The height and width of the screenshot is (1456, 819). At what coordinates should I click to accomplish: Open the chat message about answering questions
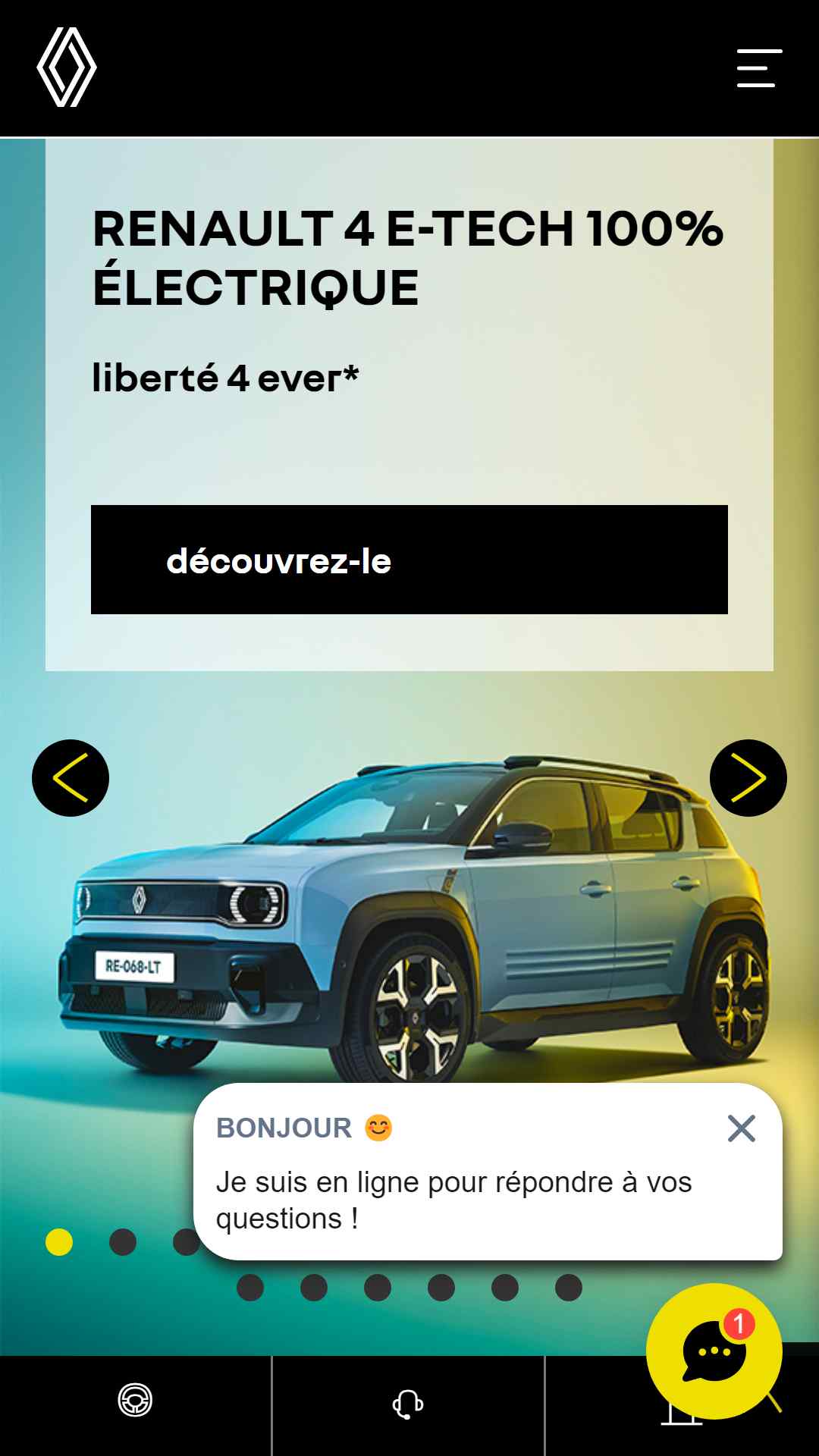point(453,1200)
